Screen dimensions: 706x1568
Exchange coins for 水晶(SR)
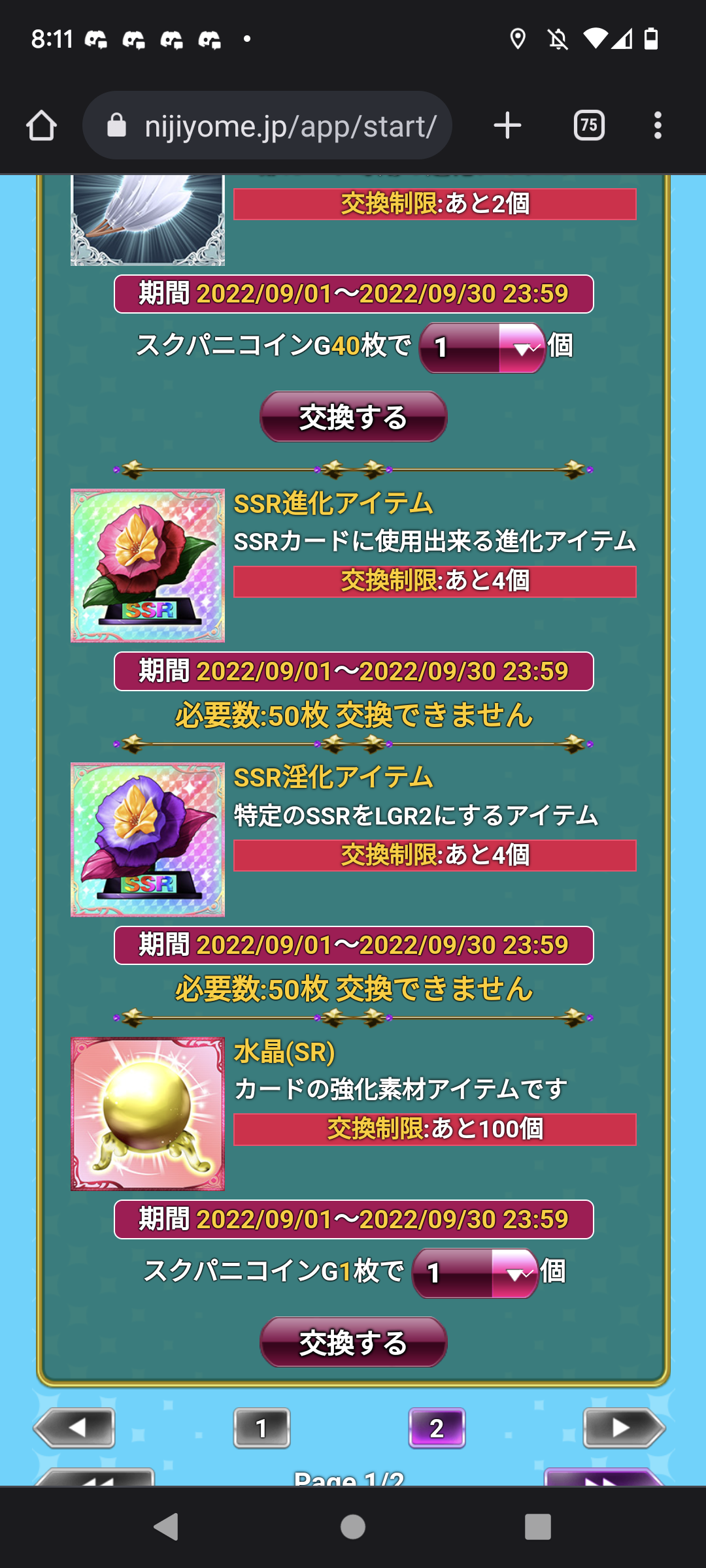(353, 1343)
